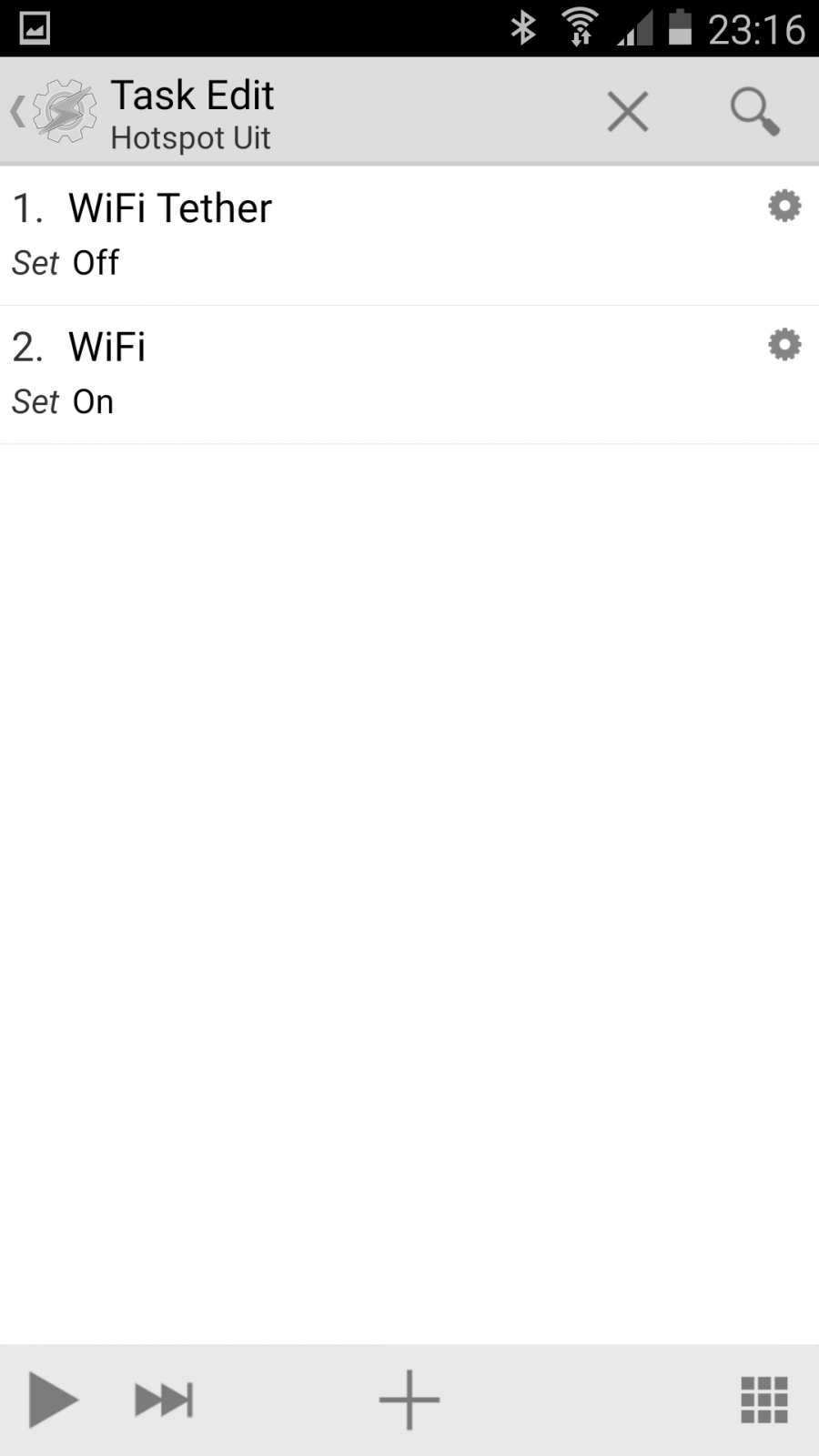Step through the task with the skip button
Viewport: 819px width, 1456px height.
(164, 1400)
